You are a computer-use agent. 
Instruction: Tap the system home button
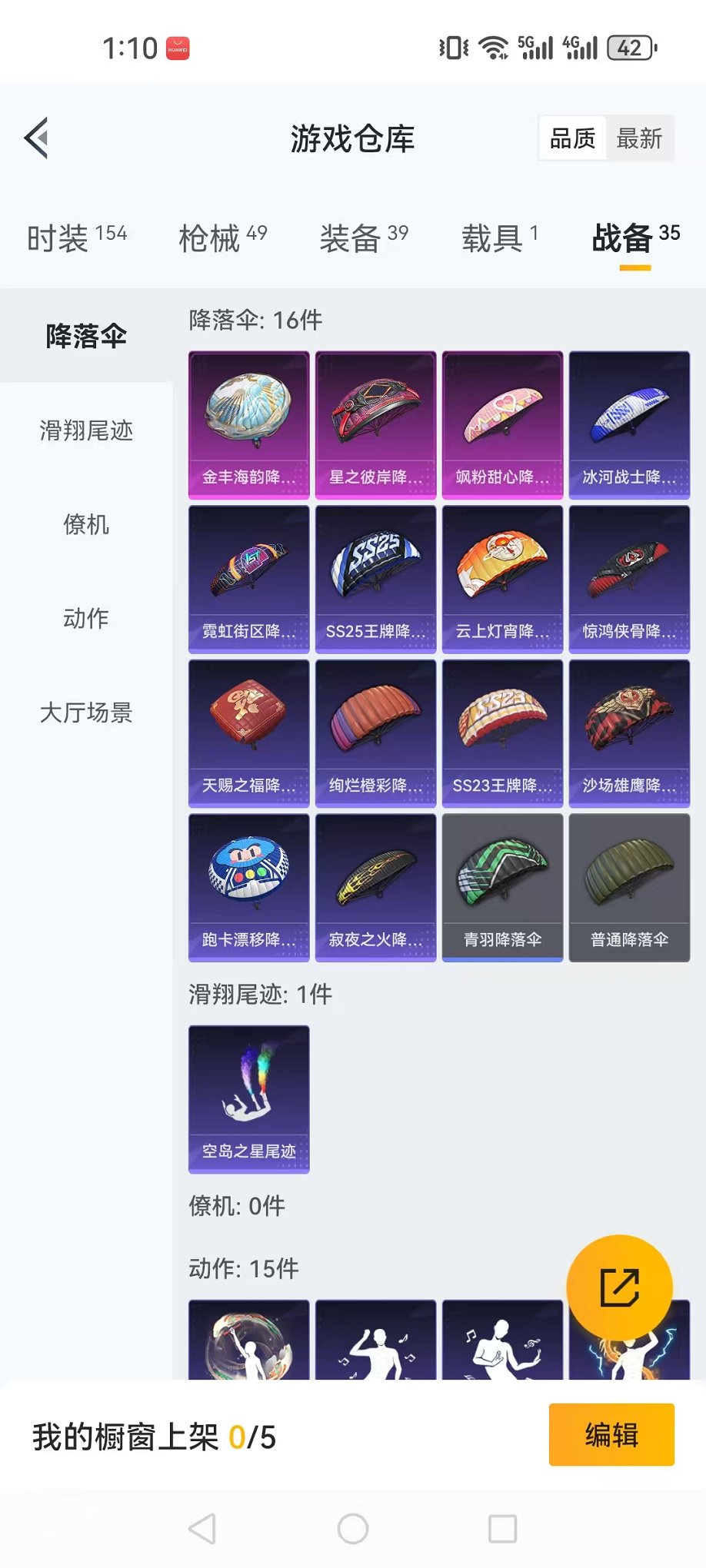tap(353, 1529)
